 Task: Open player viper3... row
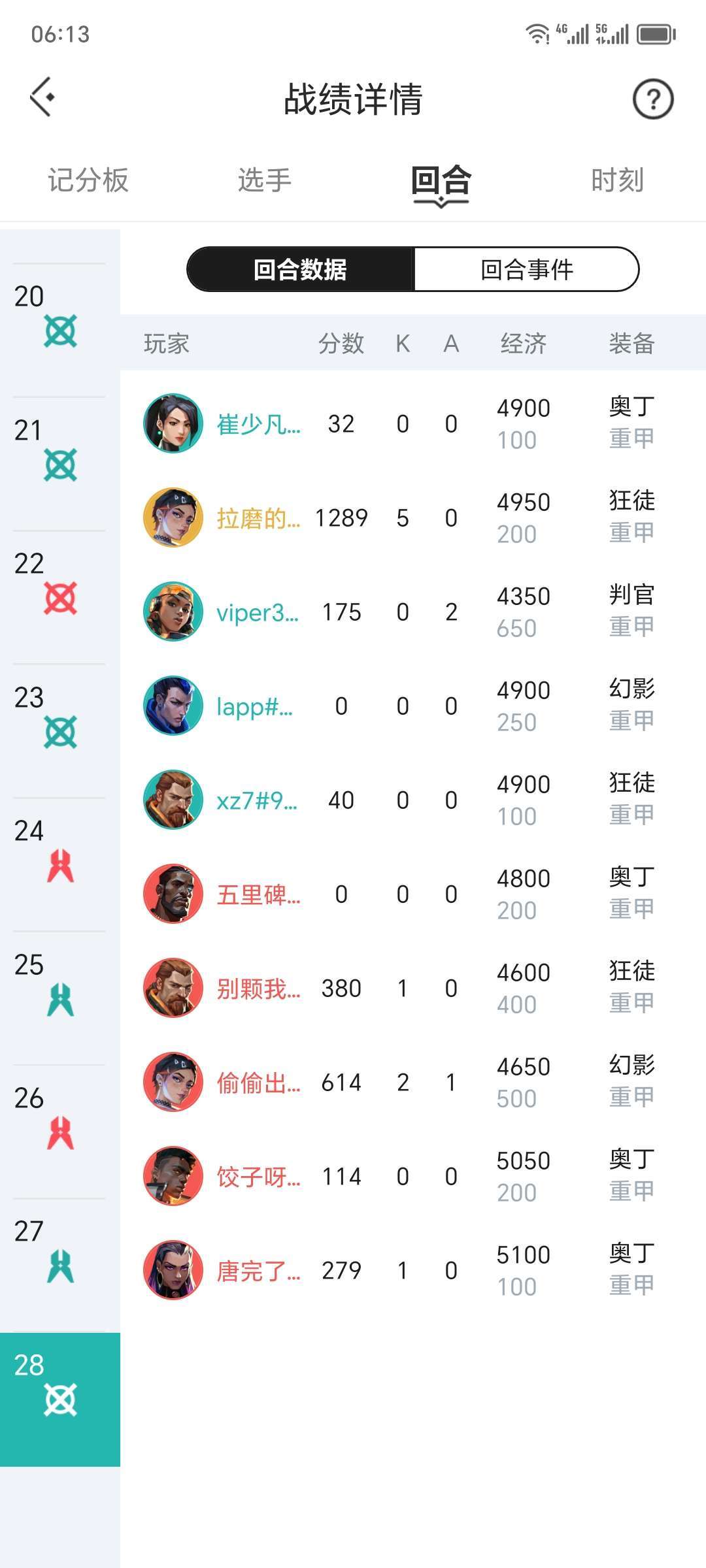[412, 612]
